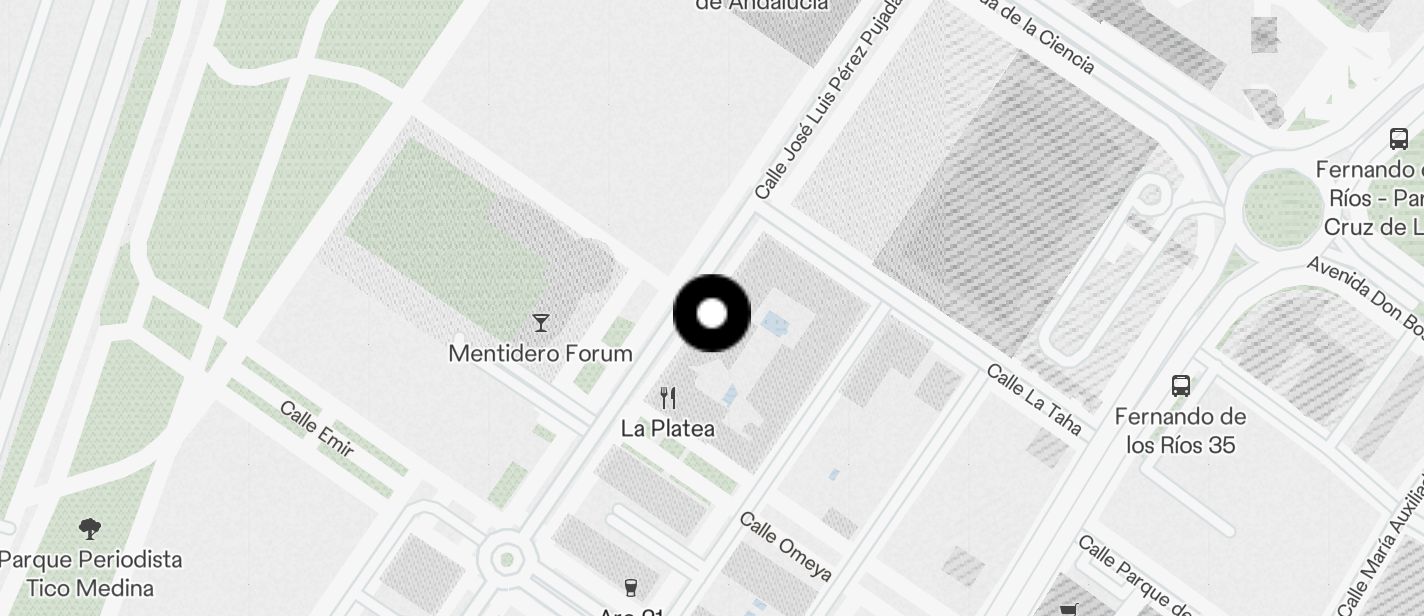Select Fernando de los Ríos 35 bus stop
This screenshot has width=1424, height=616.
click(1181, 385)
